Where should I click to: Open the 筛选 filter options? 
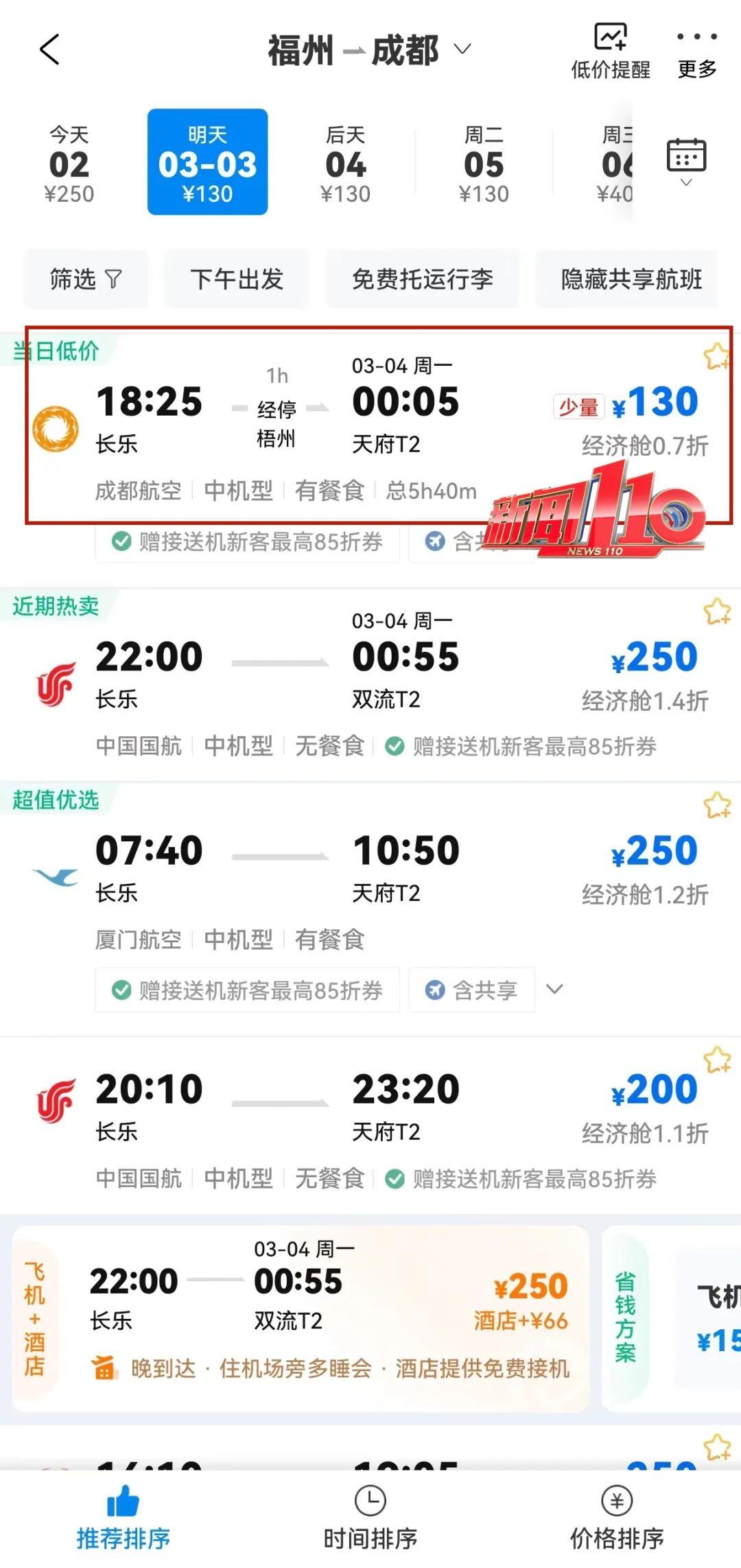[86, 279]
